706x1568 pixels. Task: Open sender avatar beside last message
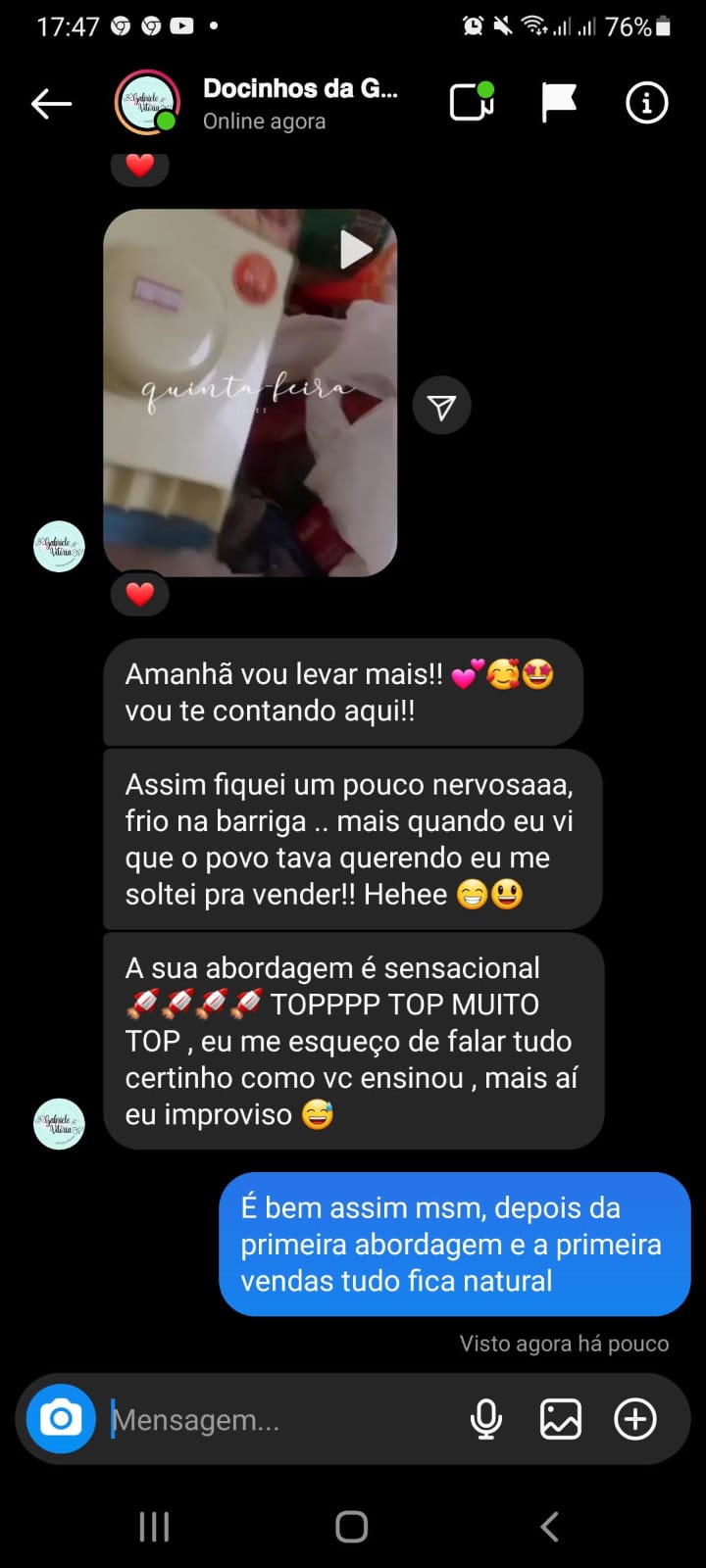click(x=59, y=1124)
